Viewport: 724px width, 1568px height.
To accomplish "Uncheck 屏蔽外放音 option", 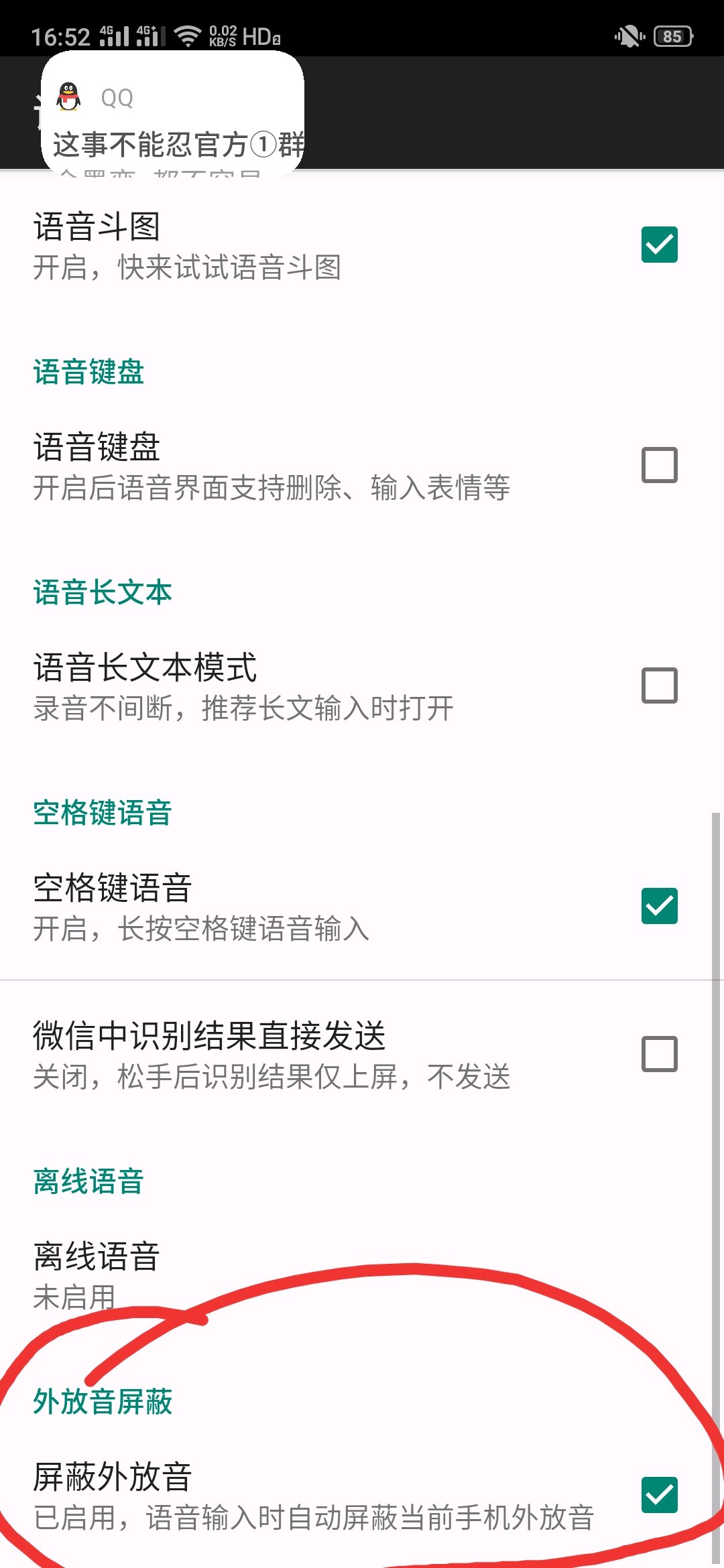I will tap(659, 1495).
